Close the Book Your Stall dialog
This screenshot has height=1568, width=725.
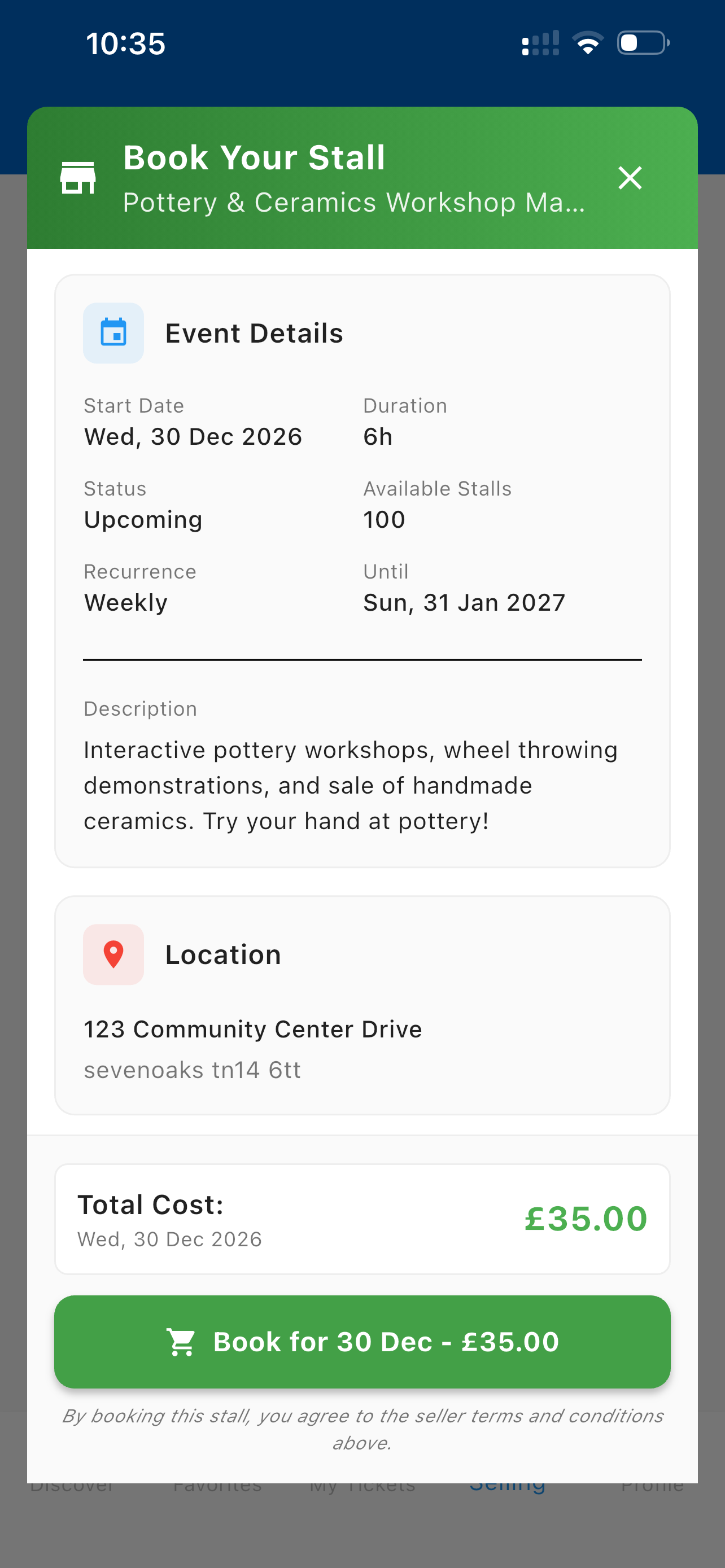[630, 178]
